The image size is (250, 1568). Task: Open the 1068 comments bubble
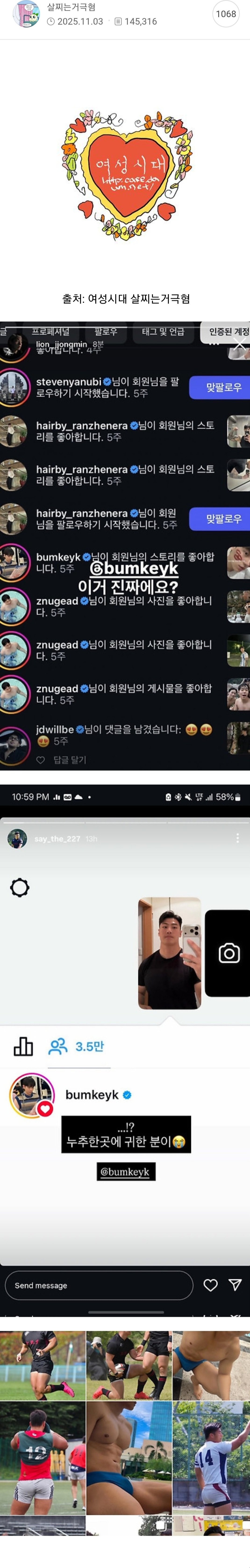226,14
